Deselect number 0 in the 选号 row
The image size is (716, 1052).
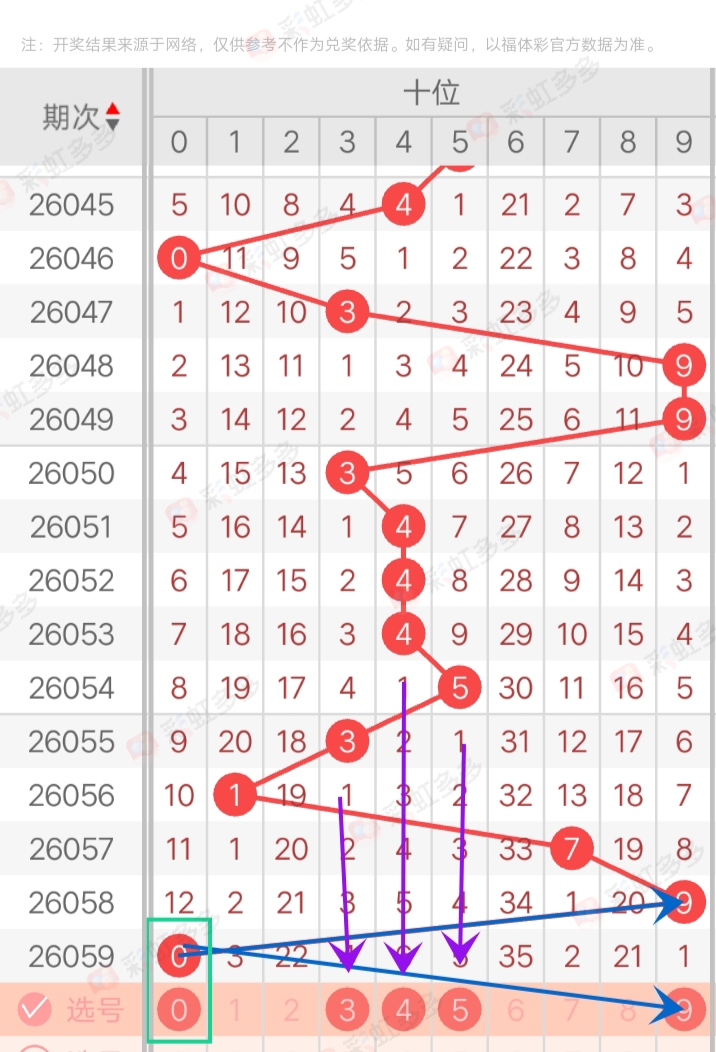[179, 1009]
